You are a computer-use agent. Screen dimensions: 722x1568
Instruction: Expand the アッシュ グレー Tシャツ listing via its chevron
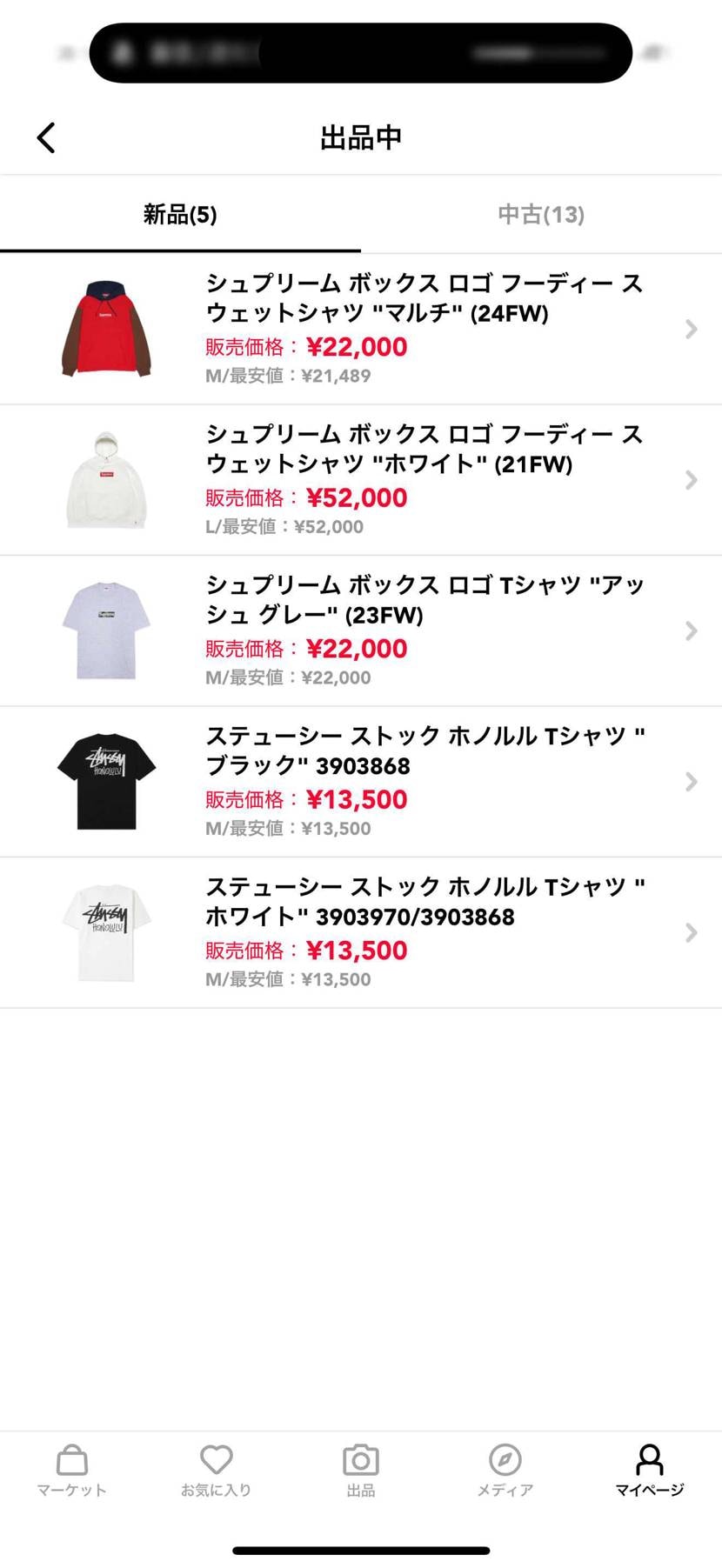click(692, 631)
